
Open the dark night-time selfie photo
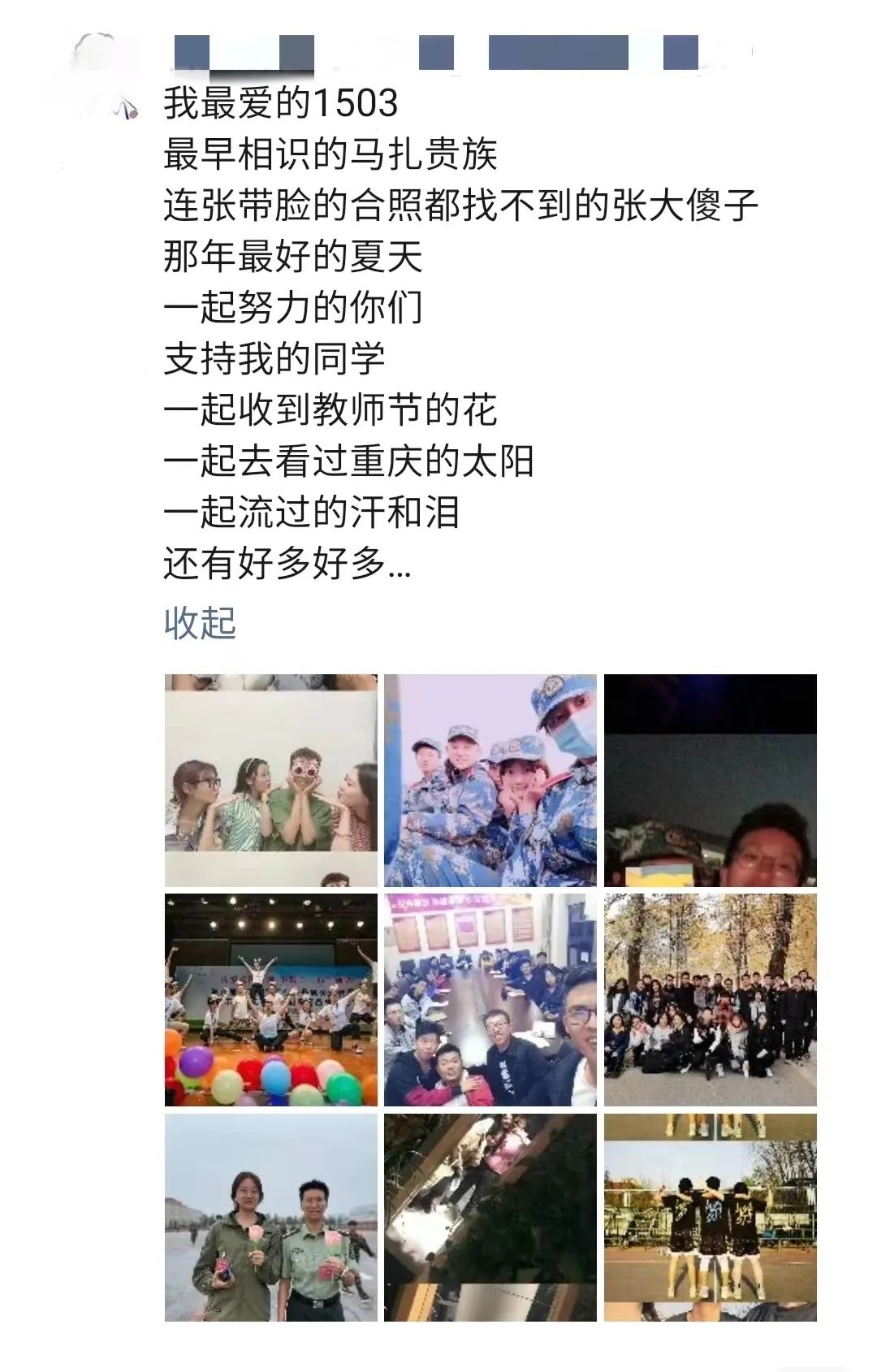coord(710,780)
